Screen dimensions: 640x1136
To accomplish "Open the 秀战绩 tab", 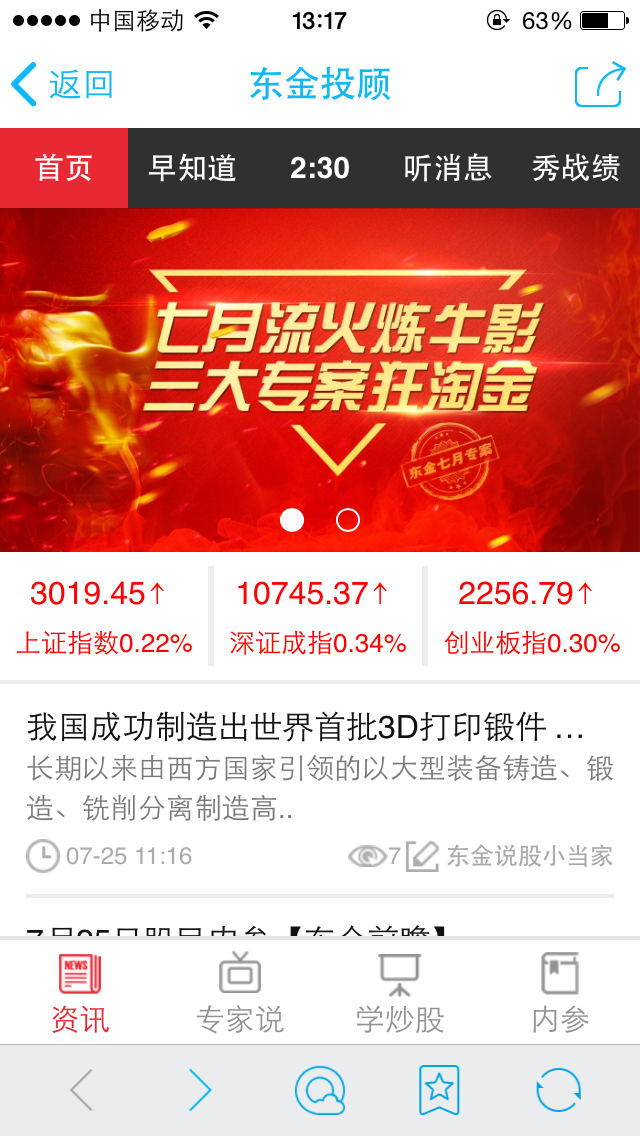I will click(x=575, y=168).
